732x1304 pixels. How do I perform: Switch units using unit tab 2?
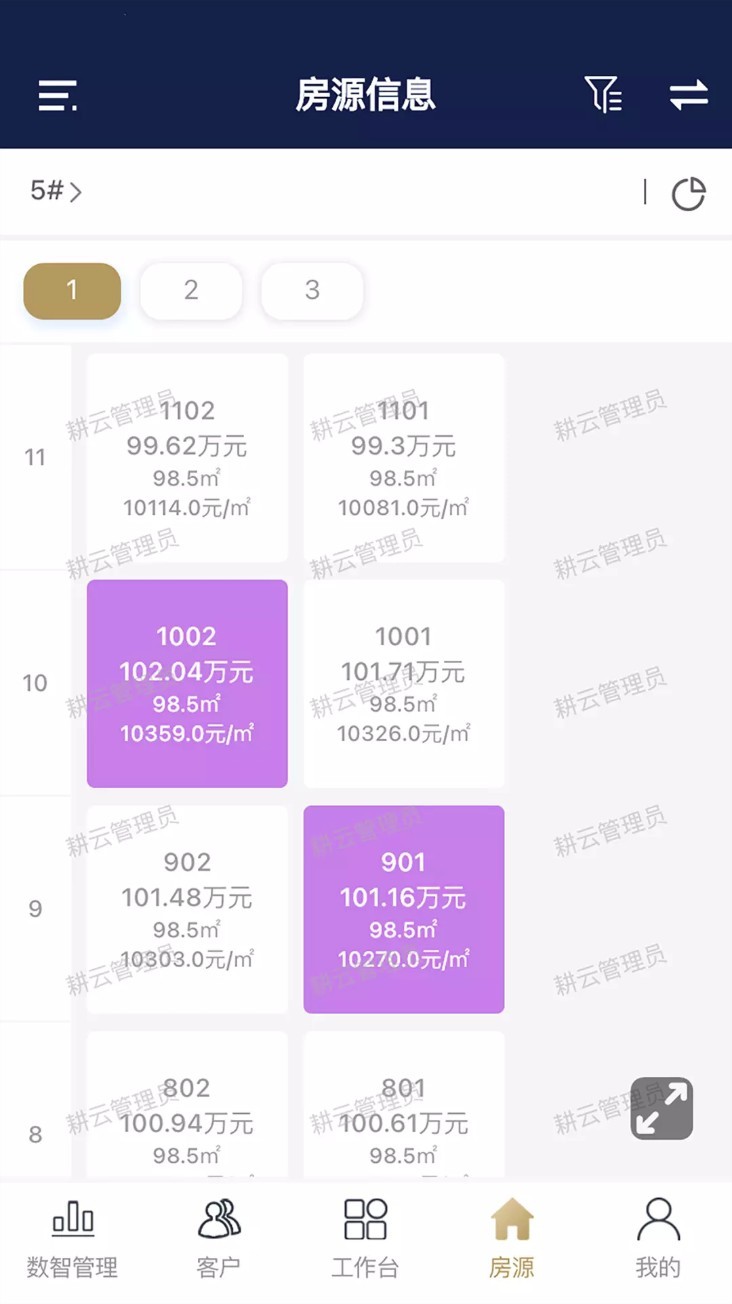pos(191,290)
